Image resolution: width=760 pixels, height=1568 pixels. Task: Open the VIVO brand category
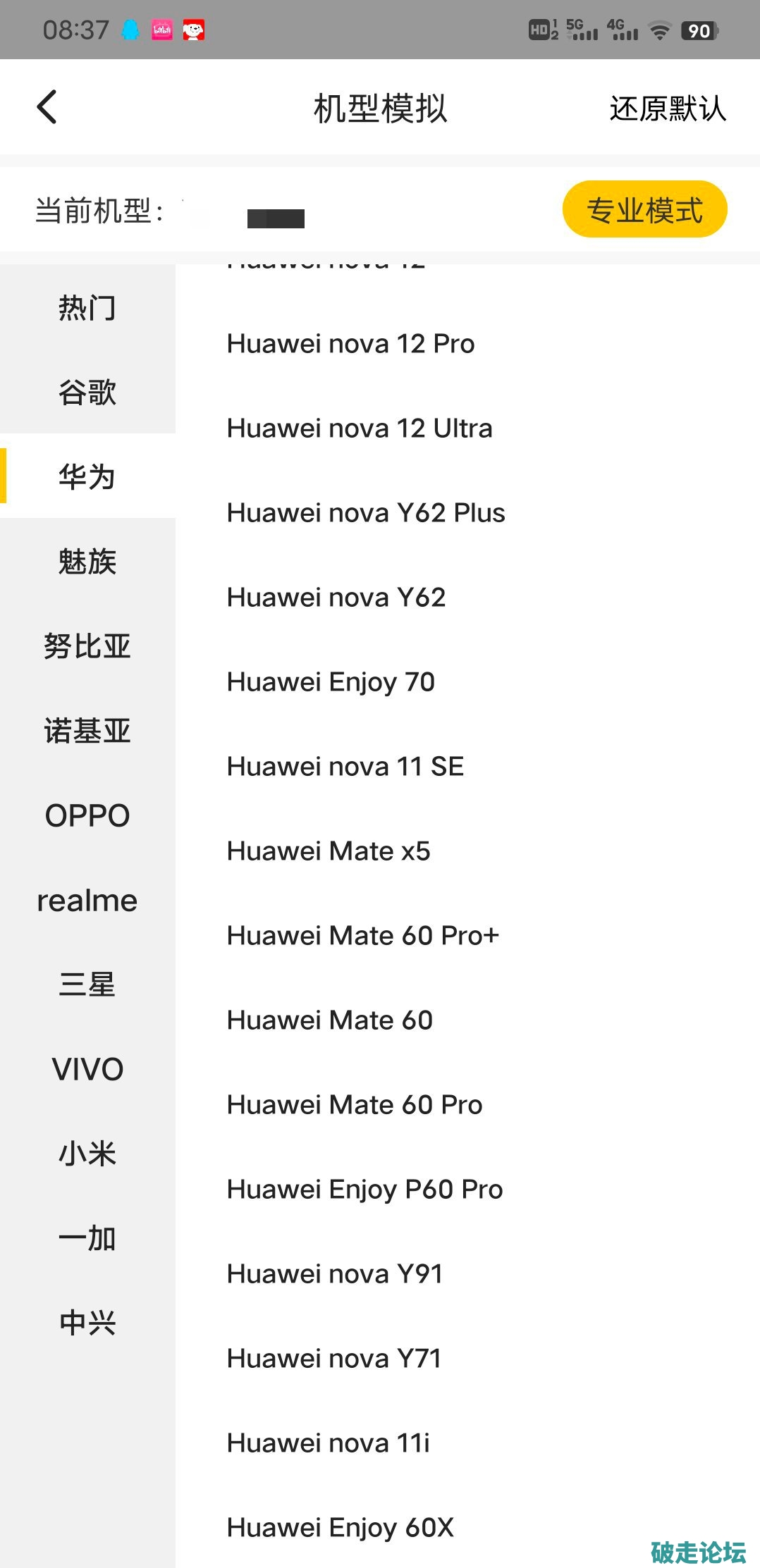(x=87, y=1069)
